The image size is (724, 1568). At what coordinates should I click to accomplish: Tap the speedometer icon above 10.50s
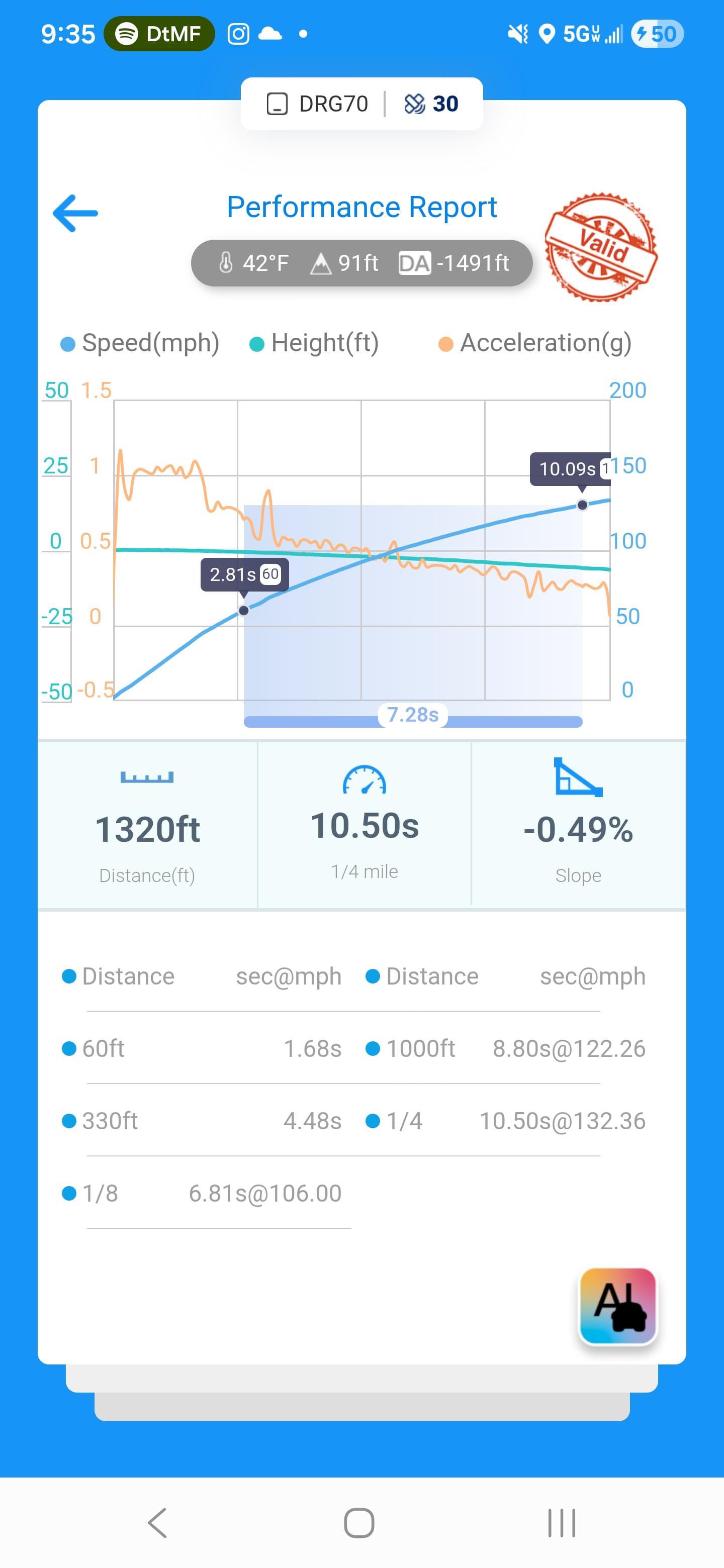(x=363, y=778)
